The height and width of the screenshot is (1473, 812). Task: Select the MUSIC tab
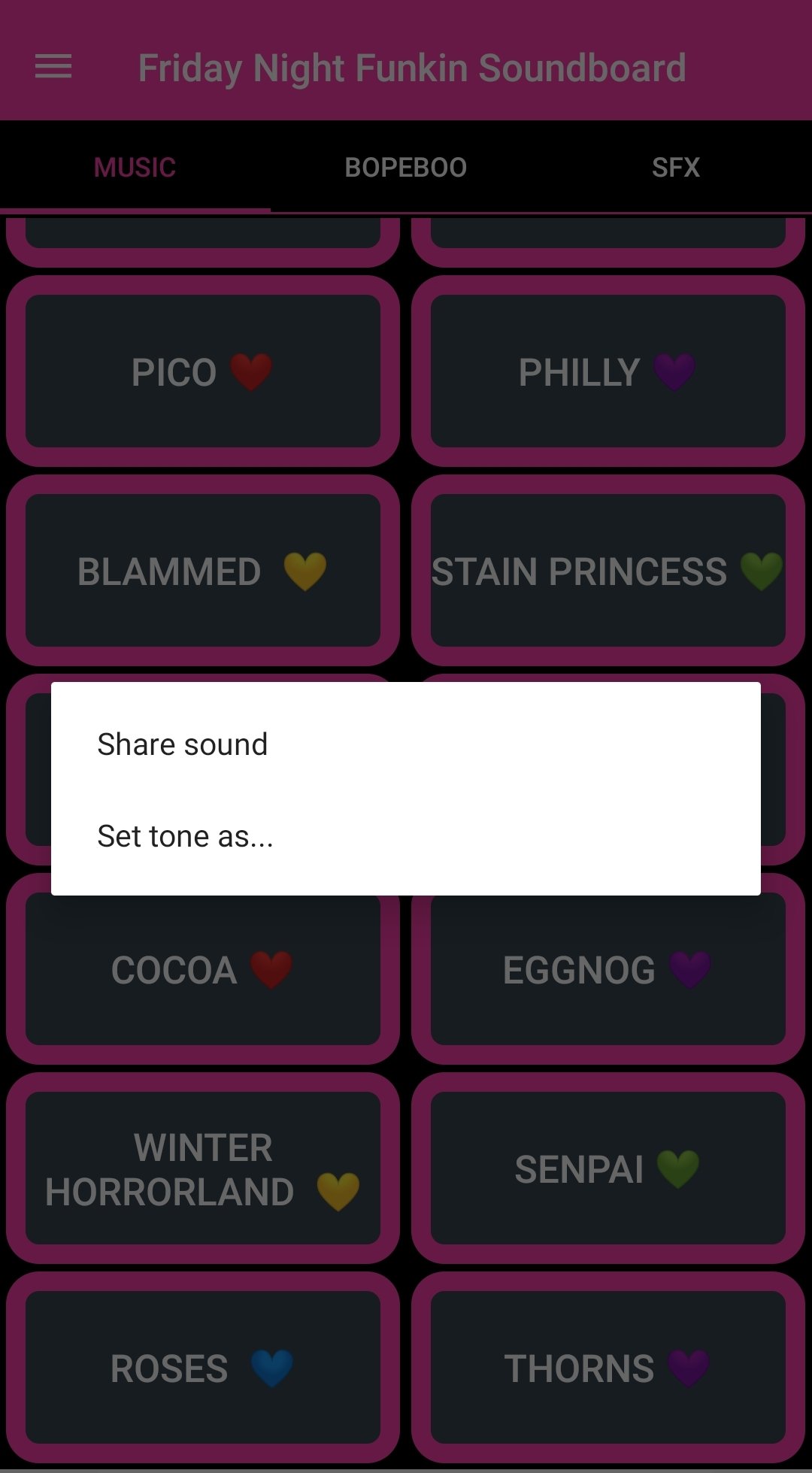[135, 167]
